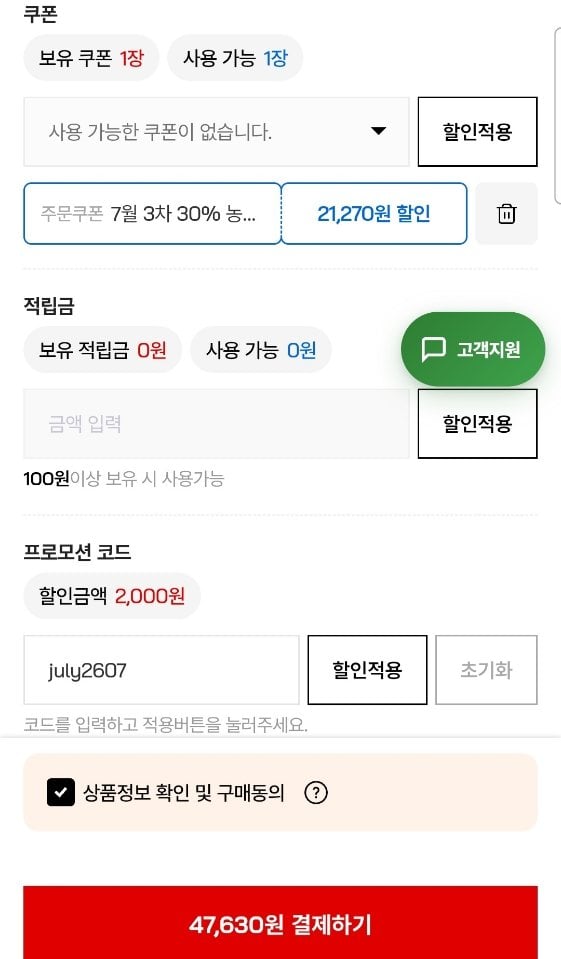Image resolution: width=561 pixels, height=959 pixels.
Task: Apply discount for the selected coupon
Action: (x=477, y=131)
